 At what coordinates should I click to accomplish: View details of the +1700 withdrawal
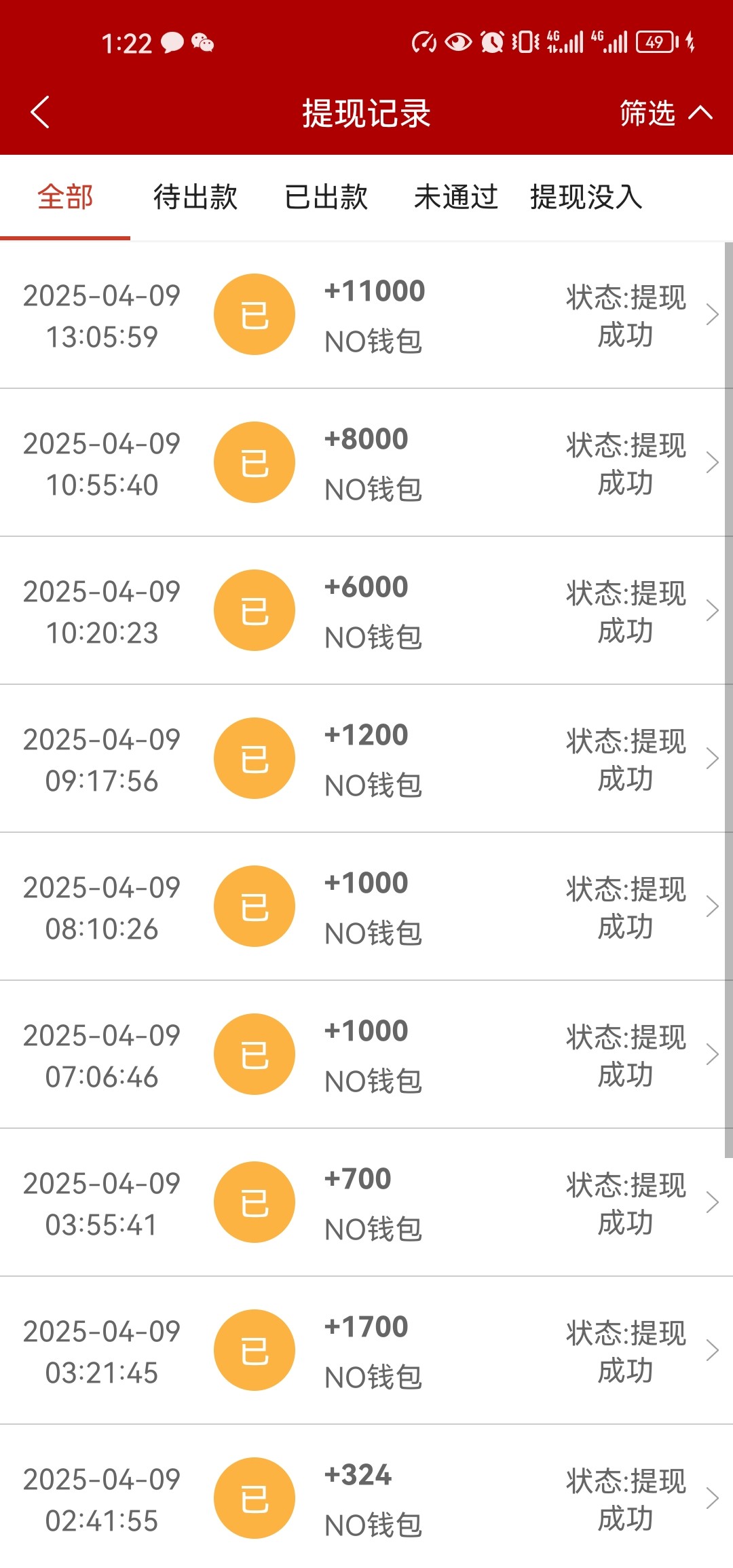tap(366, 1351)
